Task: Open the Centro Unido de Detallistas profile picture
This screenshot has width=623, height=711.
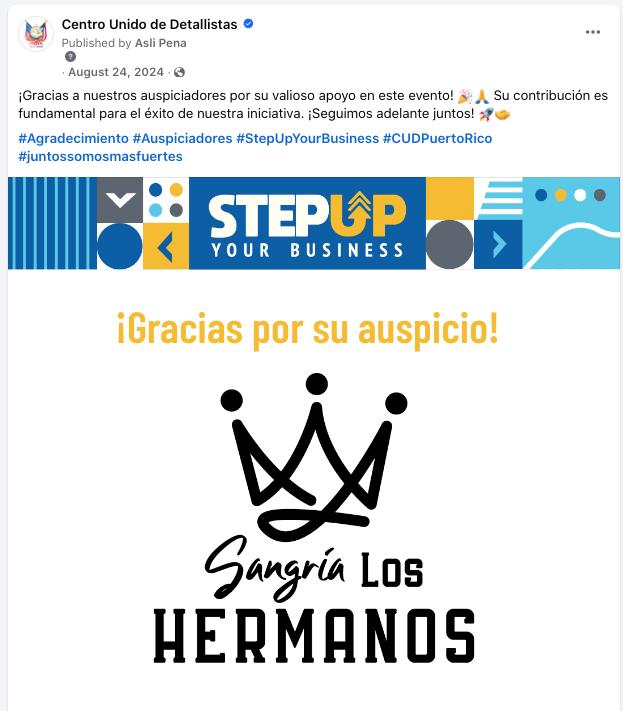Action: coord(36,34)
